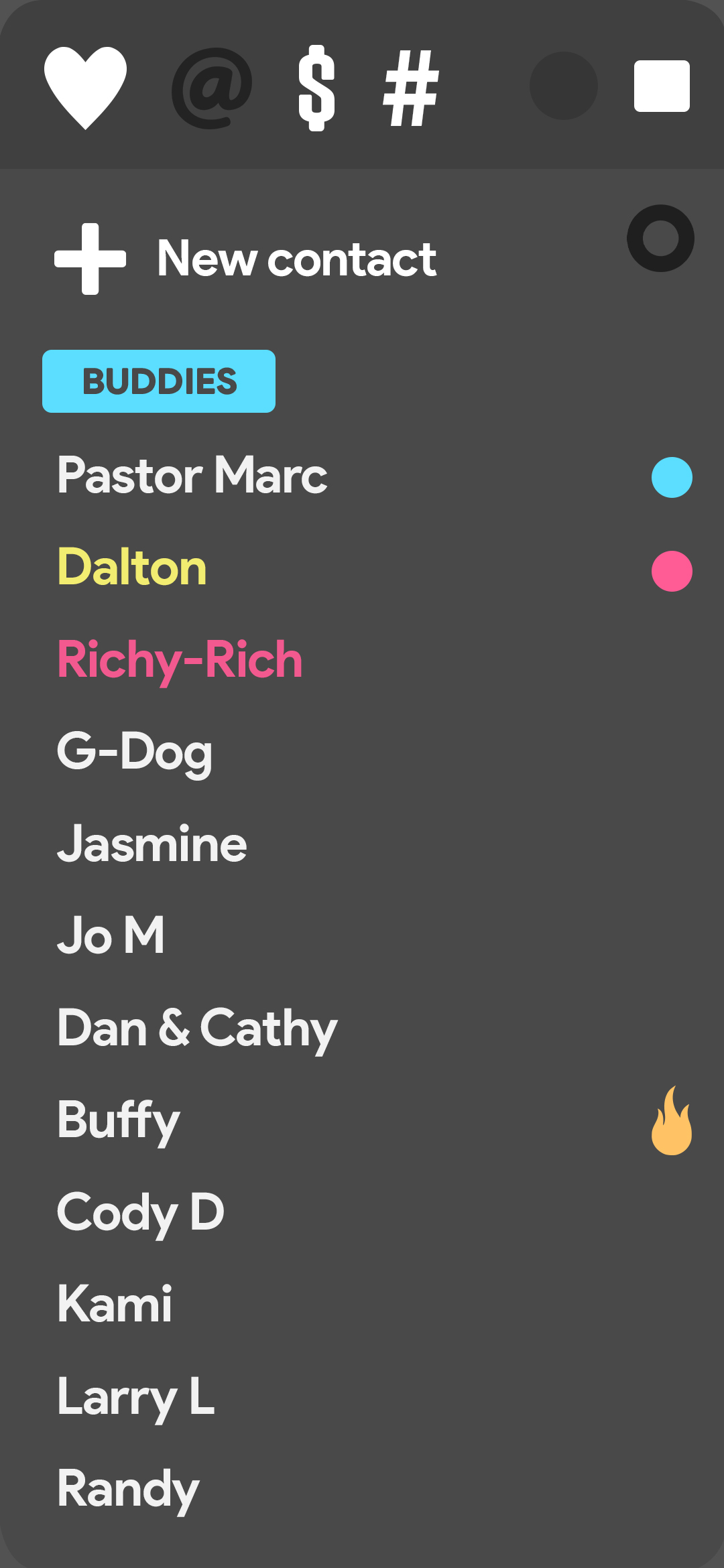Viewport: 724px width, 1568px height.
Task: Open Buffy's contact entry
Action: (x=119, y=1120)
